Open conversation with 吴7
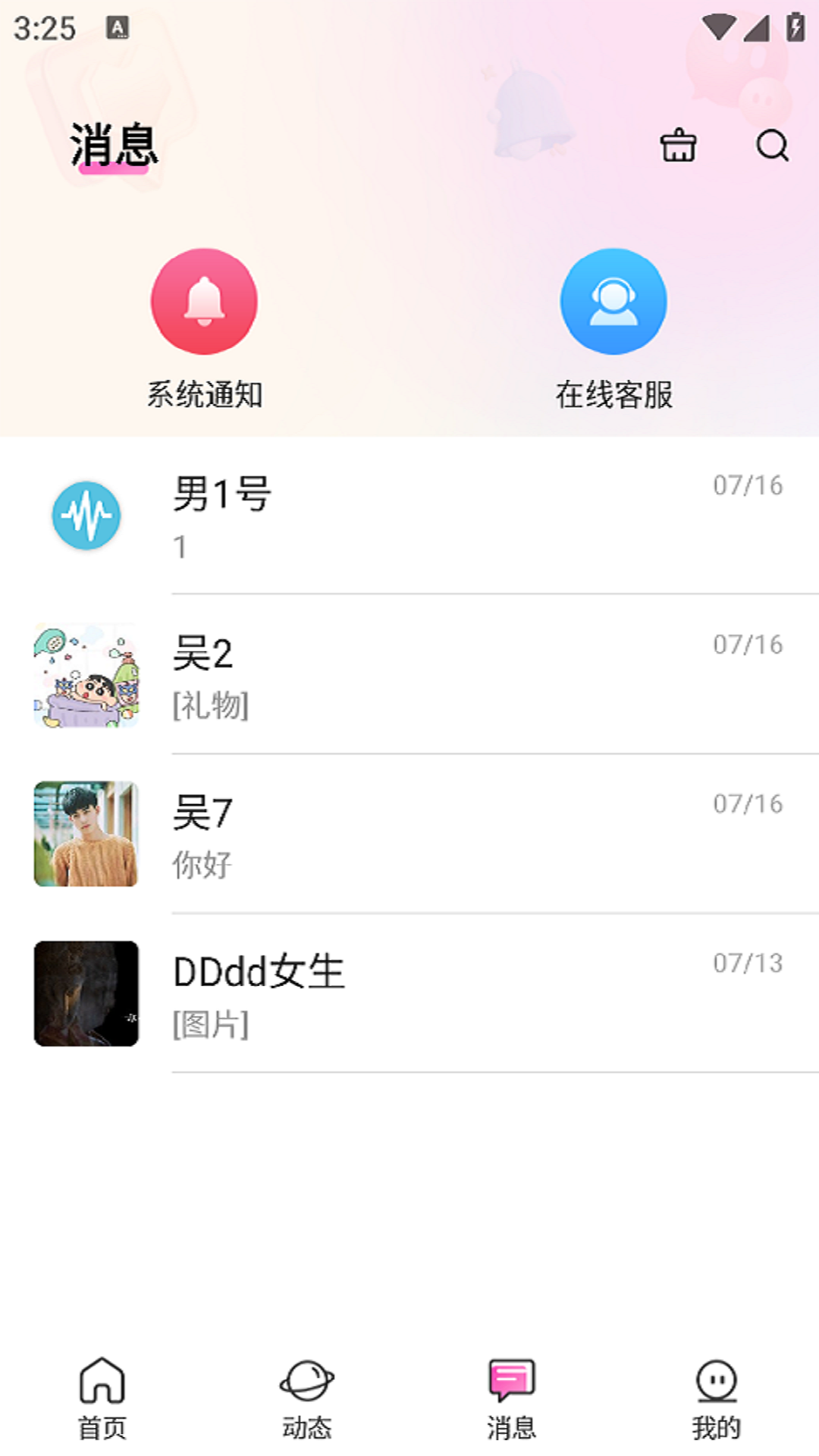This screenshot has width=819, height=1456. pos(409,833)
